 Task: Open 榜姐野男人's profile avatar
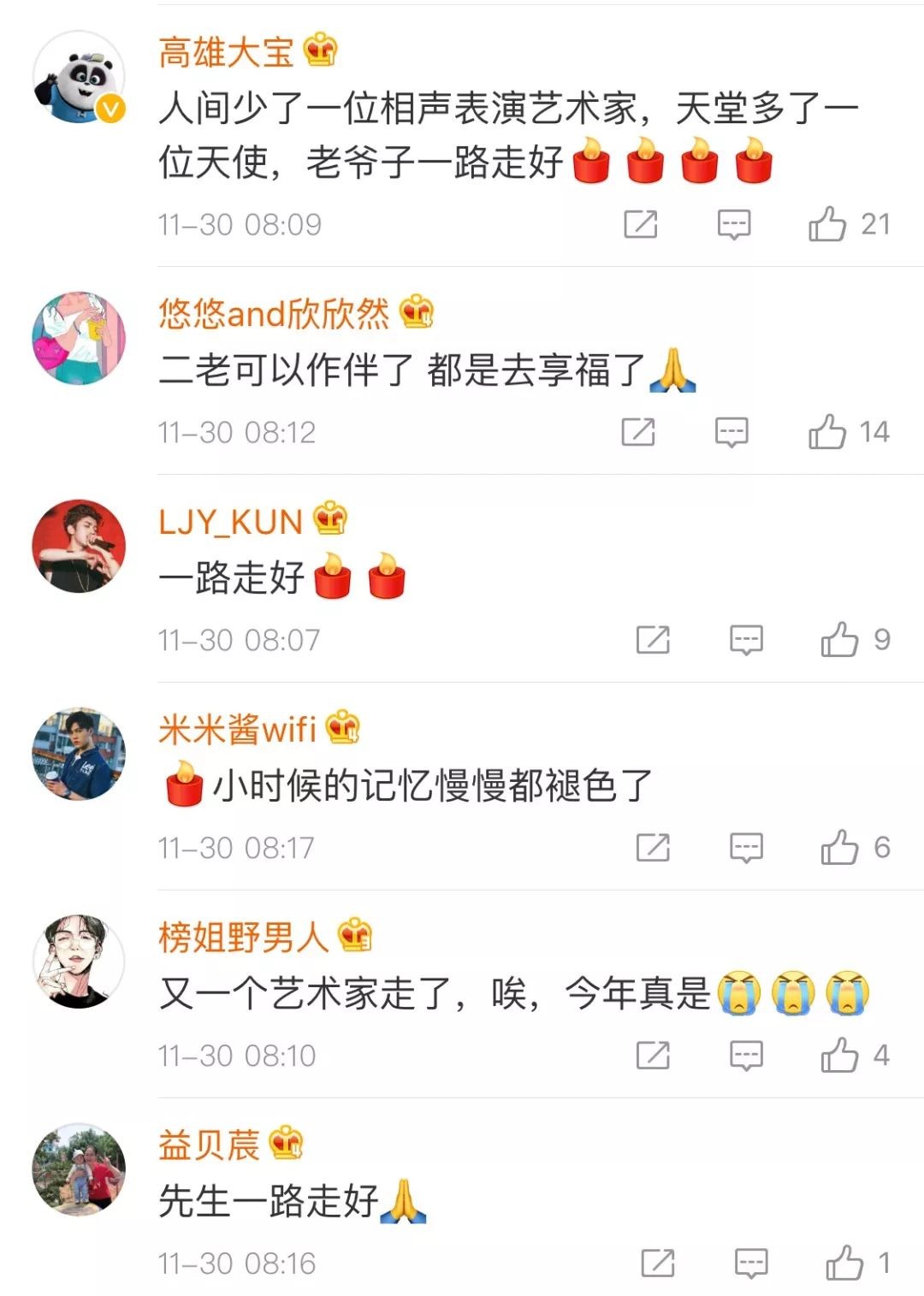(x=79, y=962)
